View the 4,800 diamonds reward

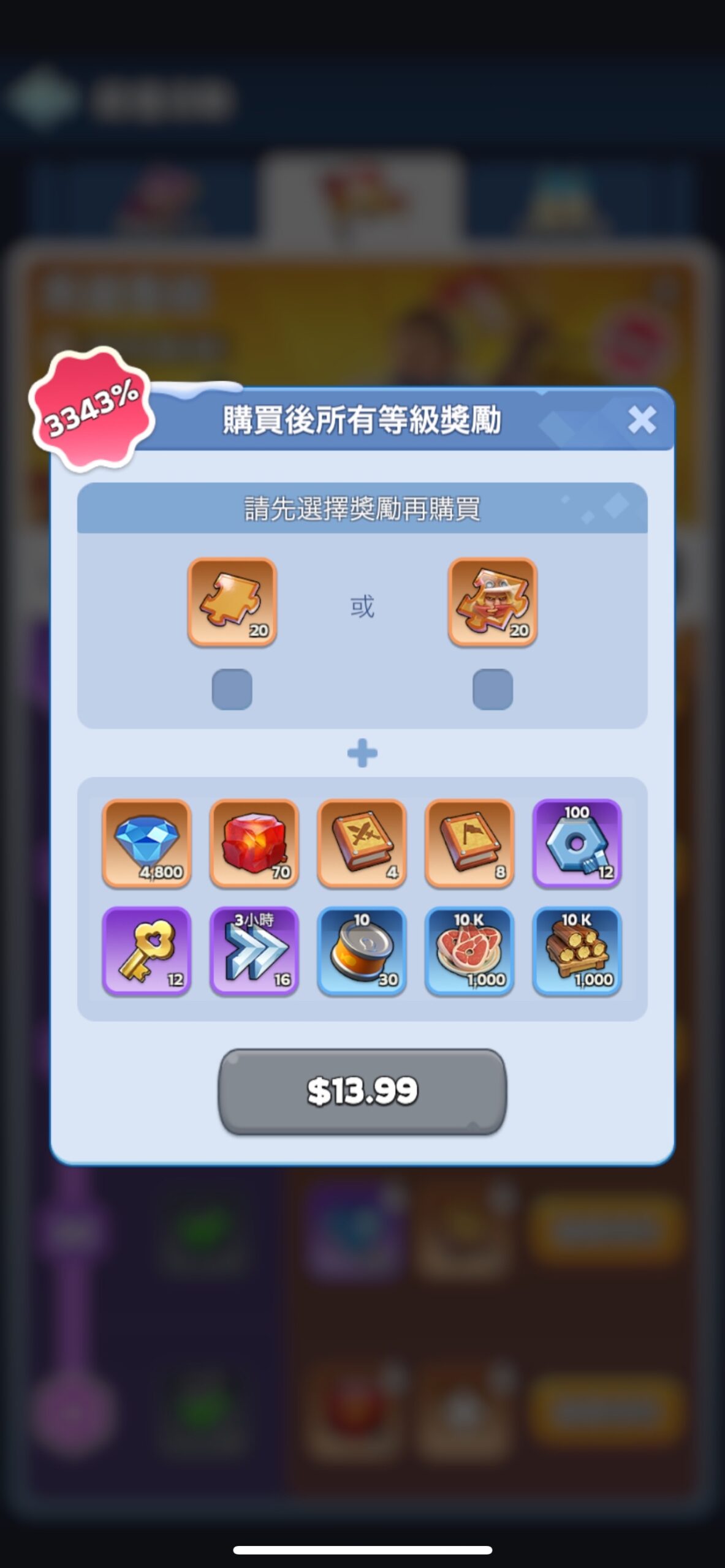[x=146, y=843]
